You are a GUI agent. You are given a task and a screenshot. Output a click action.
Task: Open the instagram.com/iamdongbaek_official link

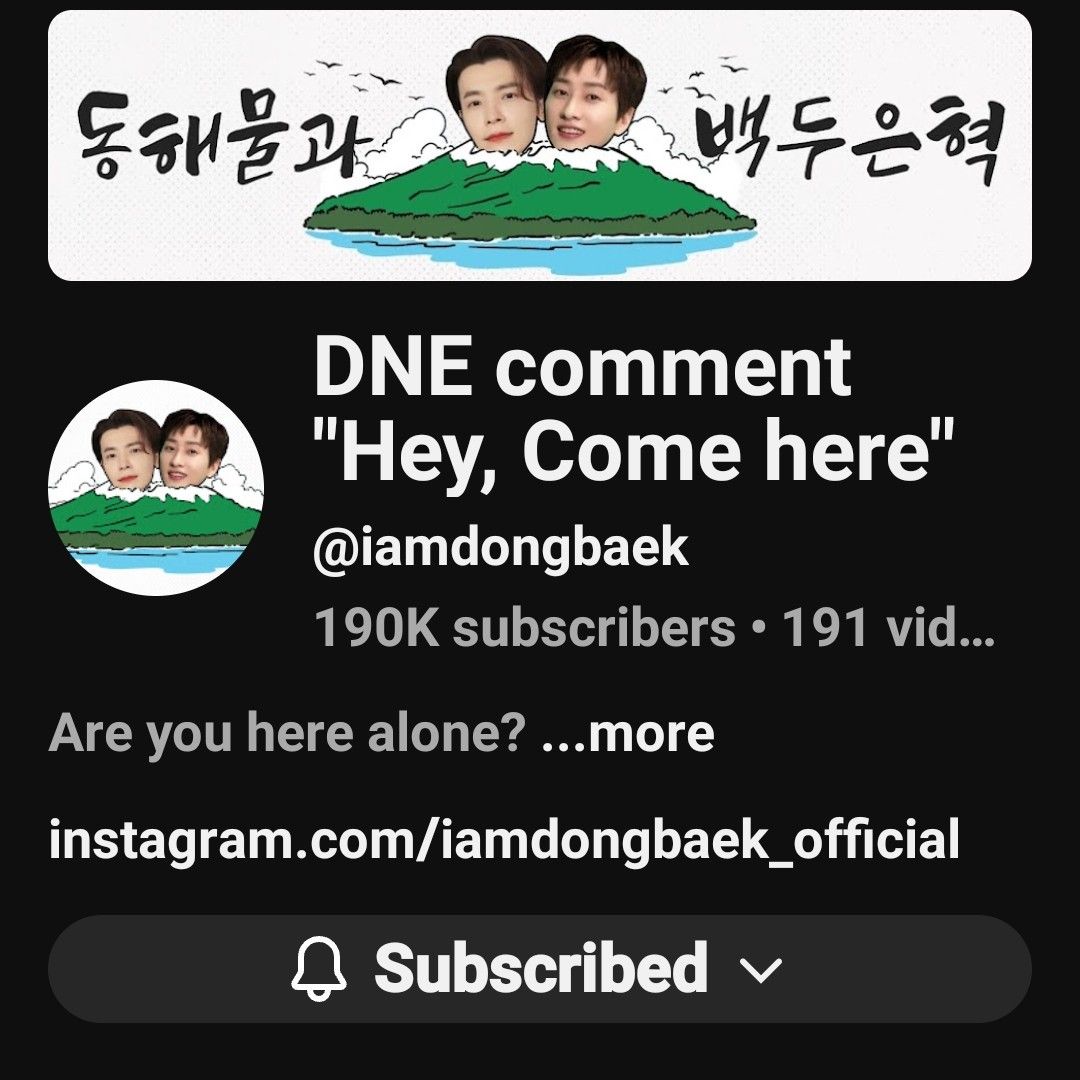[x=504, y=840]
